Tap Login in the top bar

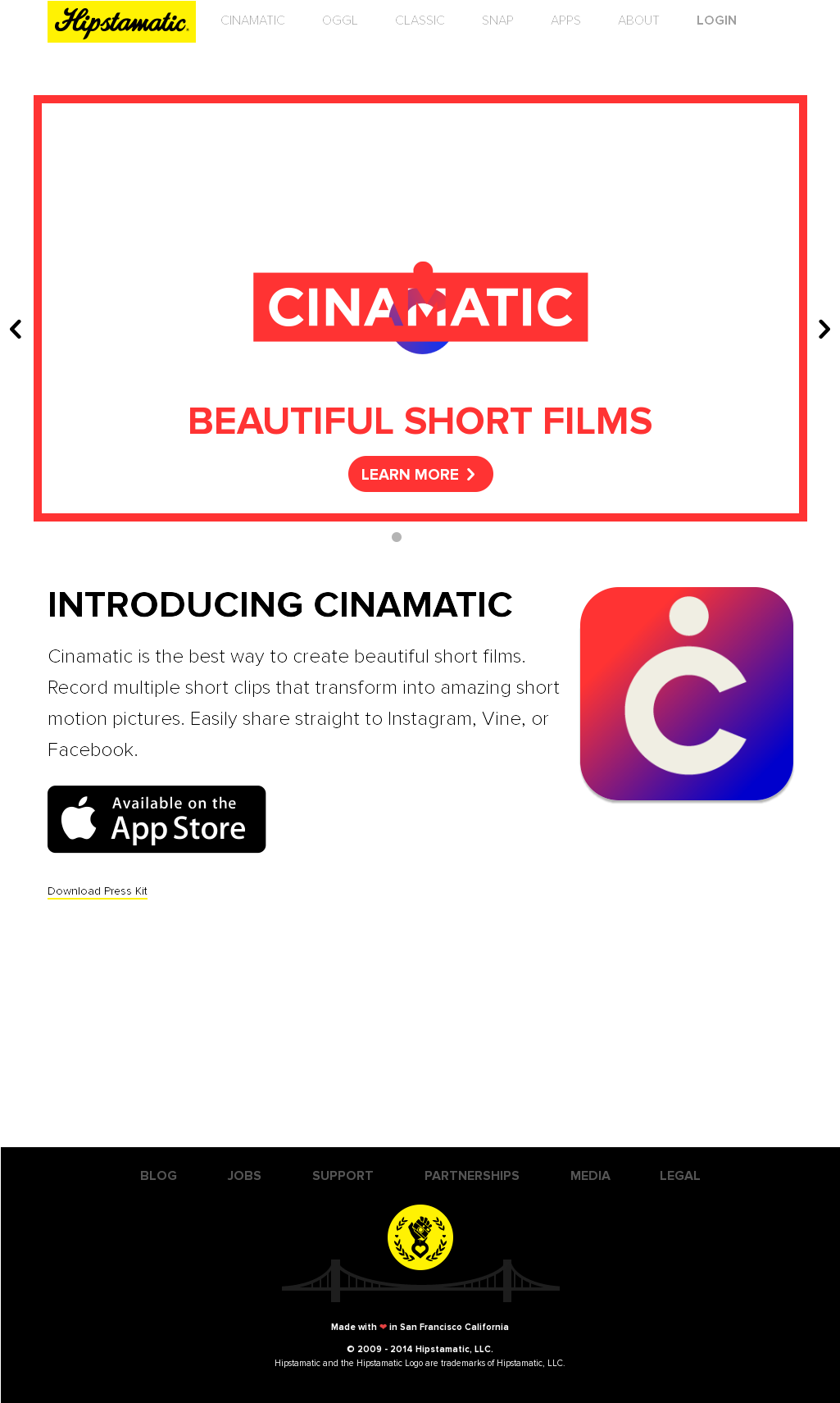pos(717,20)
